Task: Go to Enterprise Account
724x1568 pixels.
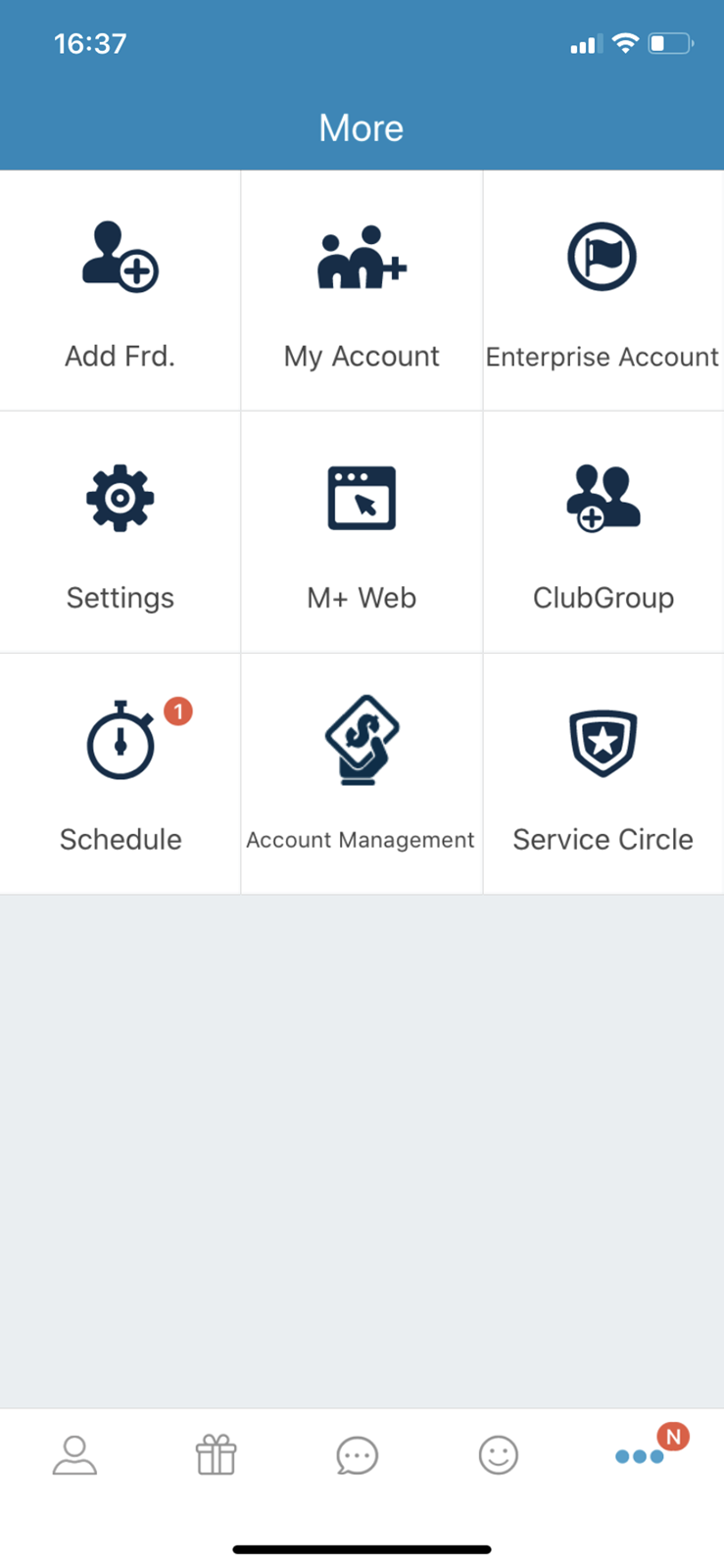Action: 603,291
